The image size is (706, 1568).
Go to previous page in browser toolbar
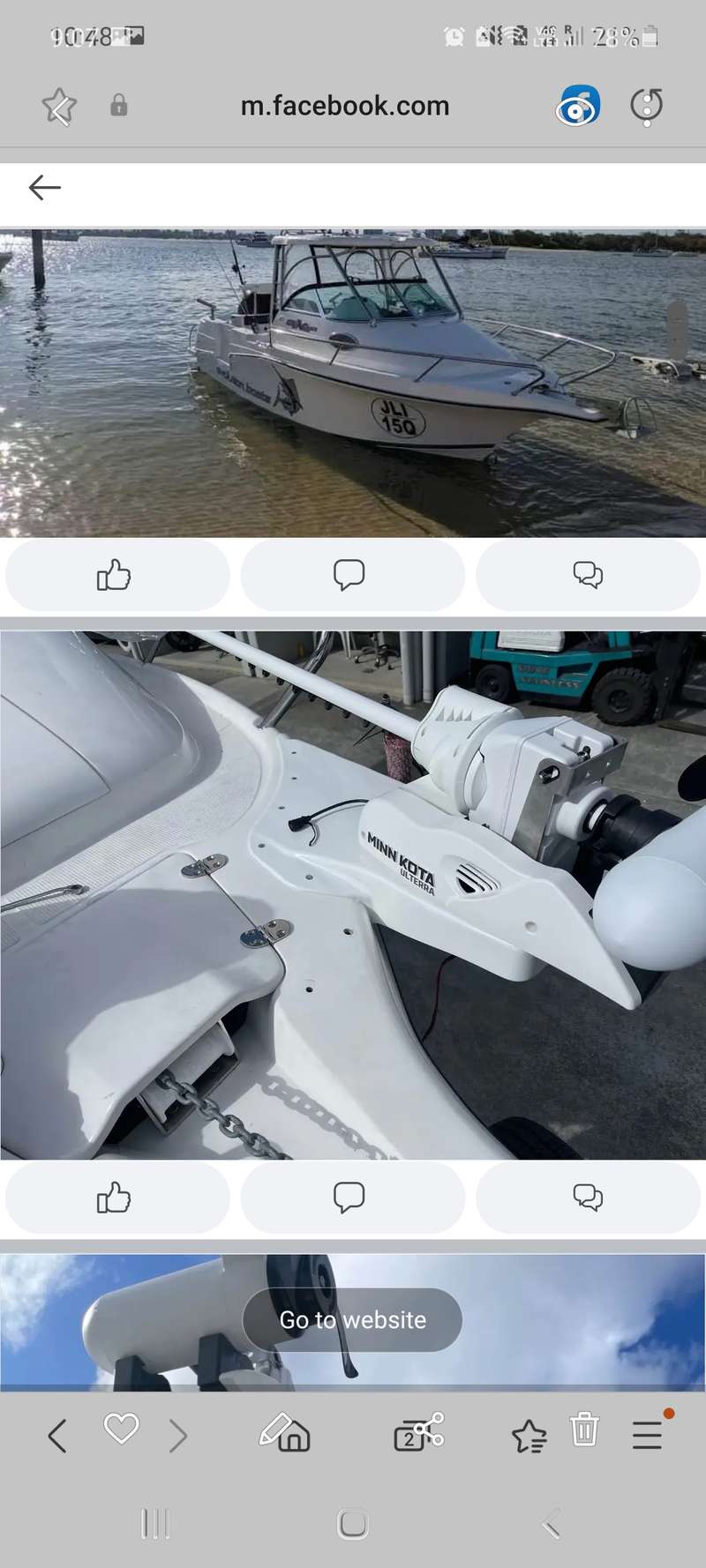pos(57,1436)
